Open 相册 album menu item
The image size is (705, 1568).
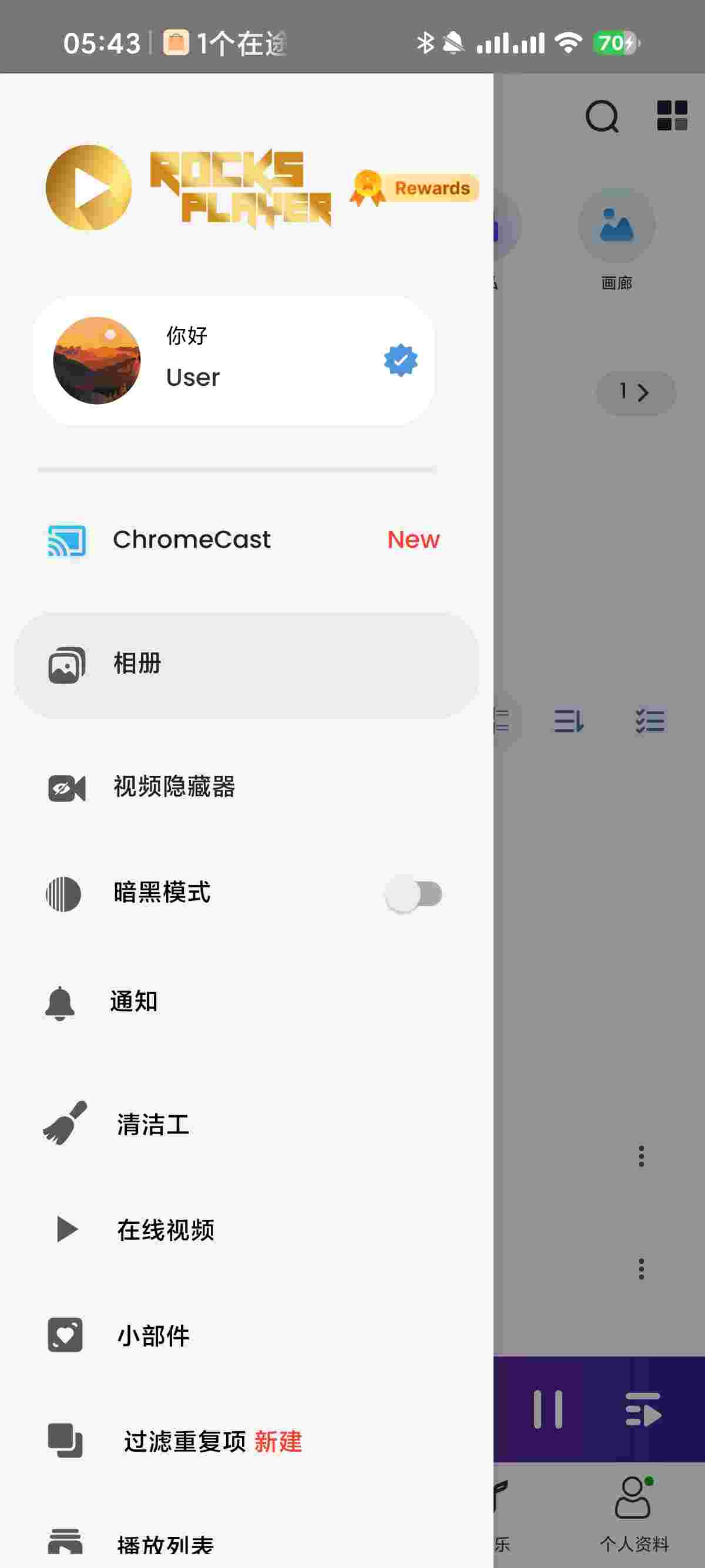tap(246, 664)
